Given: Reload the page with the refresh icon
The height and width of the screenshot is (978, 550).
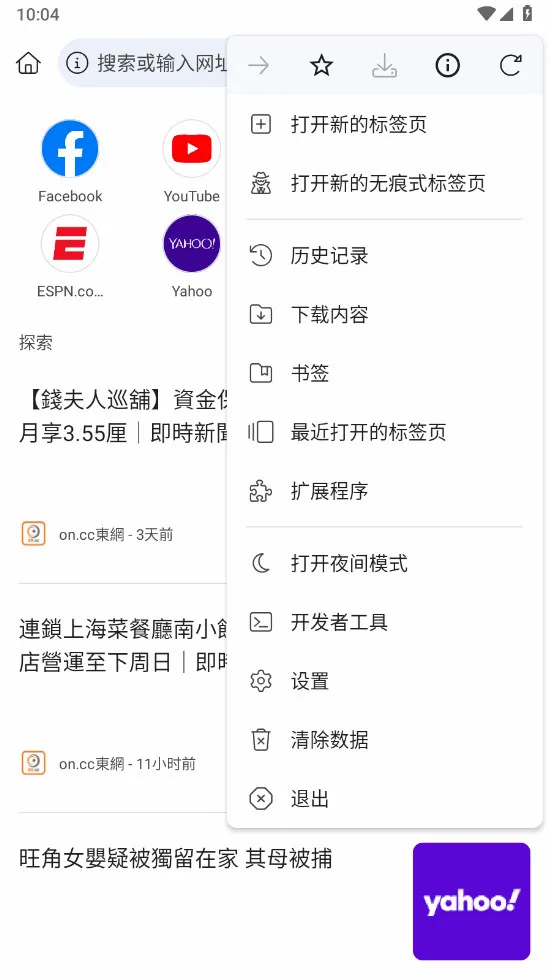Looking at the screenshot, I should [510, 65].
